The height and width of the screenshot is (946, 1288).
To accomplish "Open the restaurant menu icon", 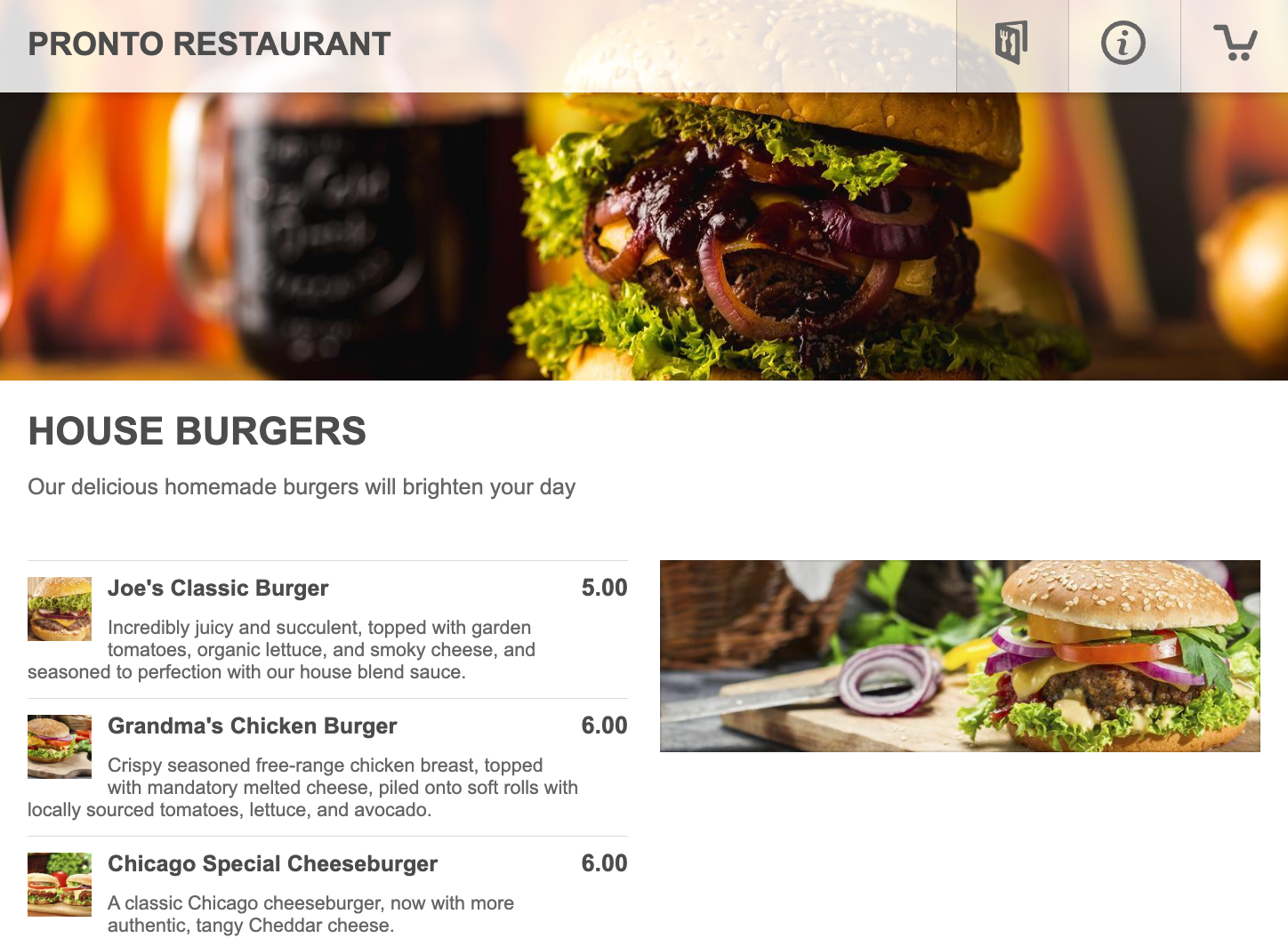I will (1011, 43).
